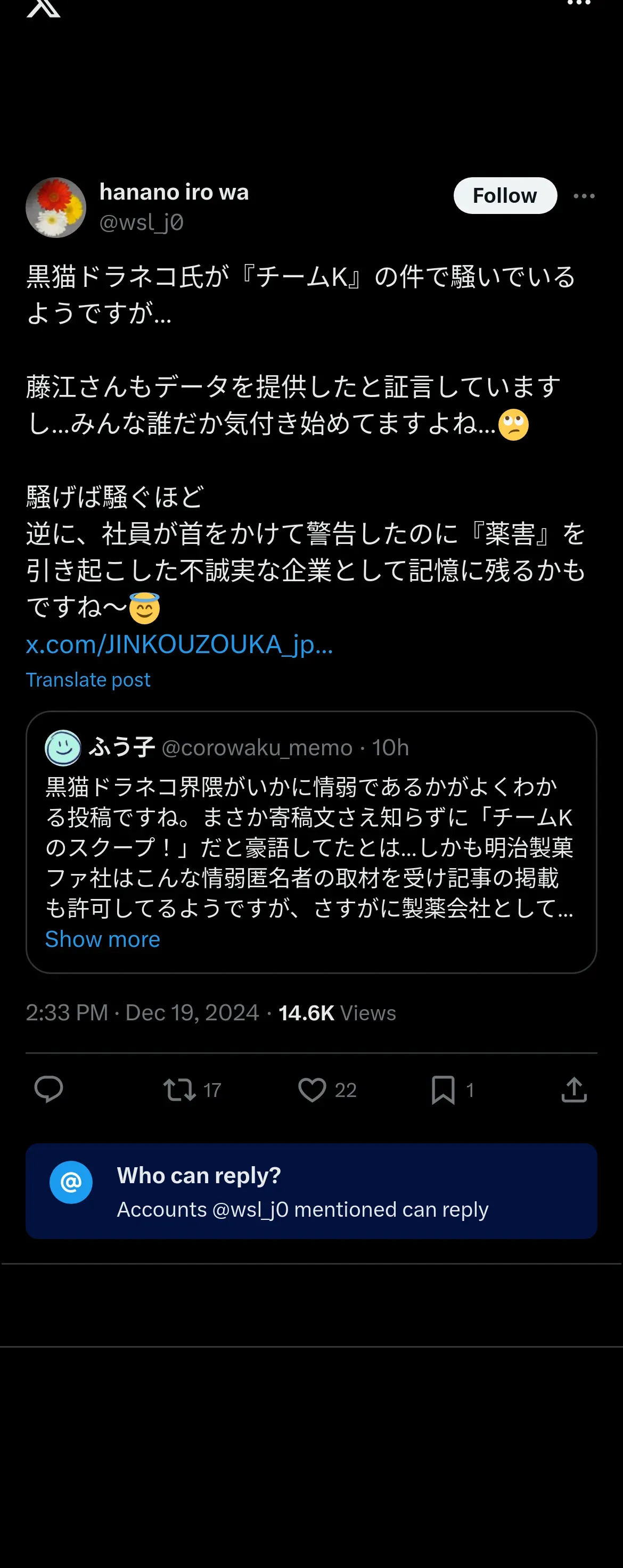
Task: Follow the hanano iro wa account
Action: point(505,195)
